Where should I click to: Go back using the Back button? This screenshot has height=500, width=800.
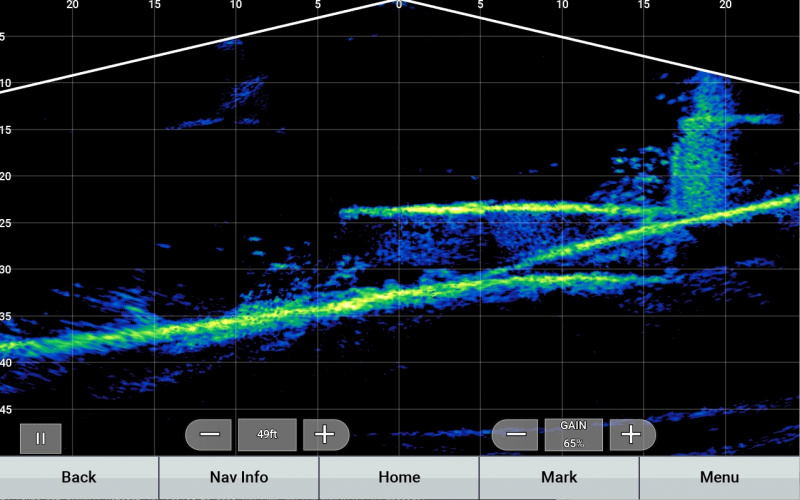pos(79,477)
